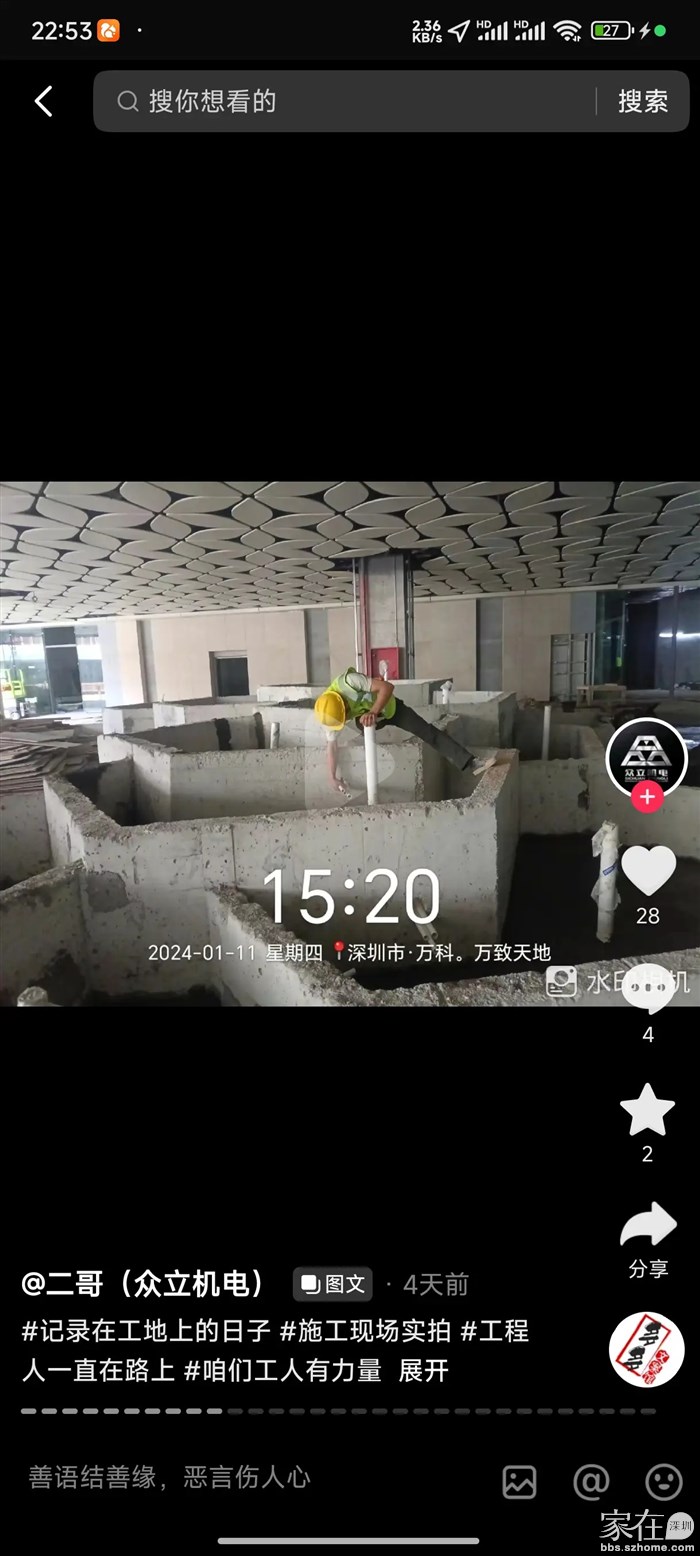700x1556 pixels.
Task: Favorite this post with the star
Action: click(647, 1111)
